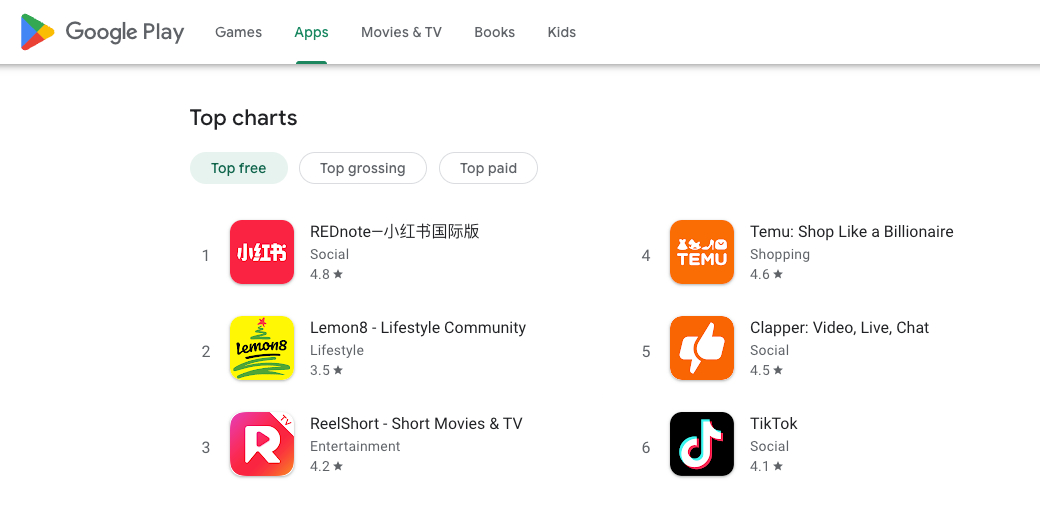This screenshot has height=521, width=1040.
Task: Open the REDnote app listing
Action: click(394, 232)
